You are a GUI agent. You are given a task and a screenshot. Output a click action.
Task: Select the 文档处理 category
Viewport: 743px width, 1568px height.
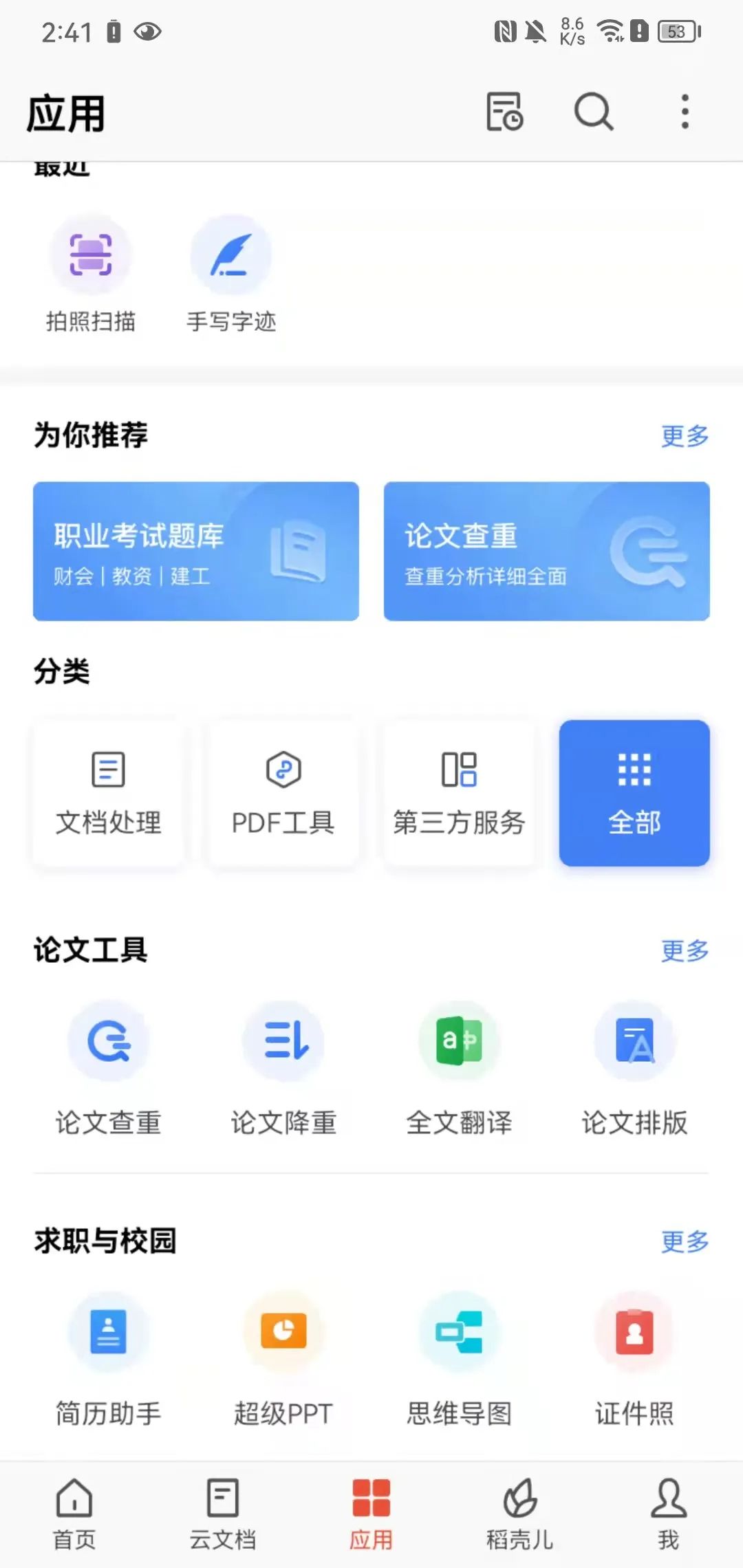pos(109,793)
